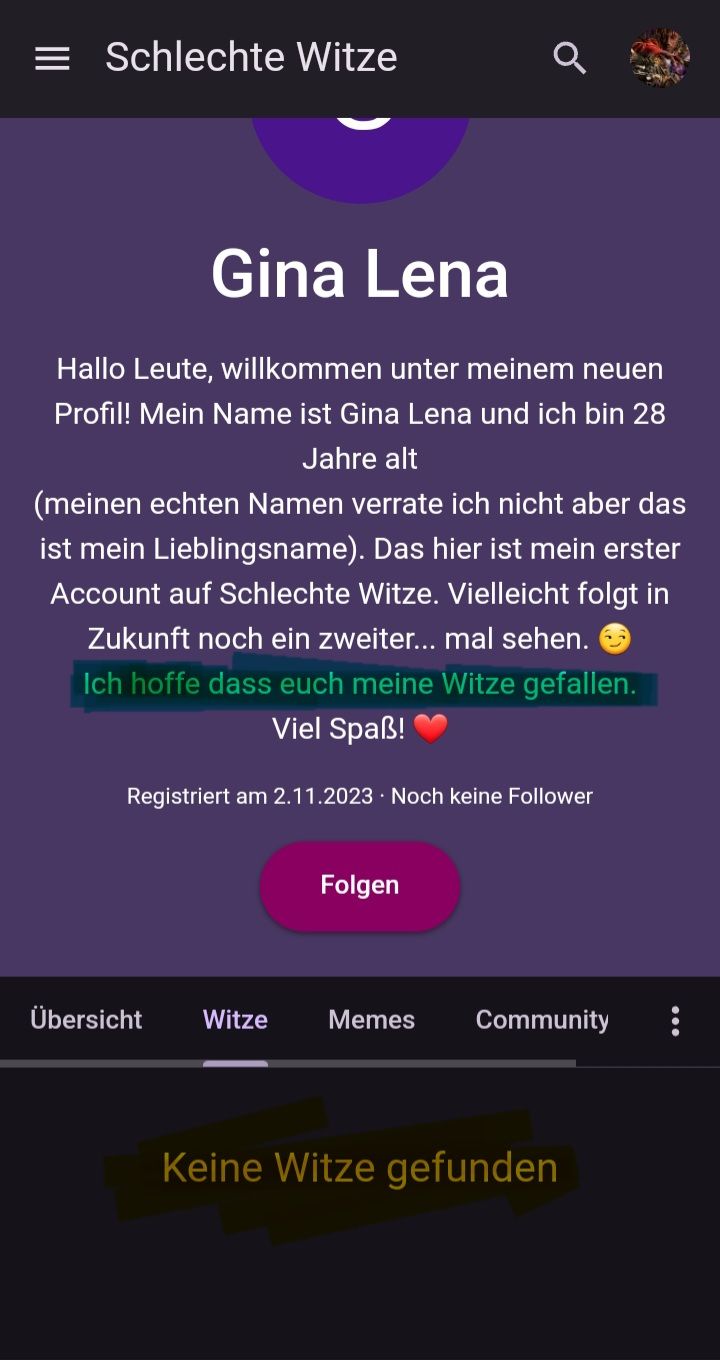
Task: Go to the Community tab
Action: click(542, 1020)
